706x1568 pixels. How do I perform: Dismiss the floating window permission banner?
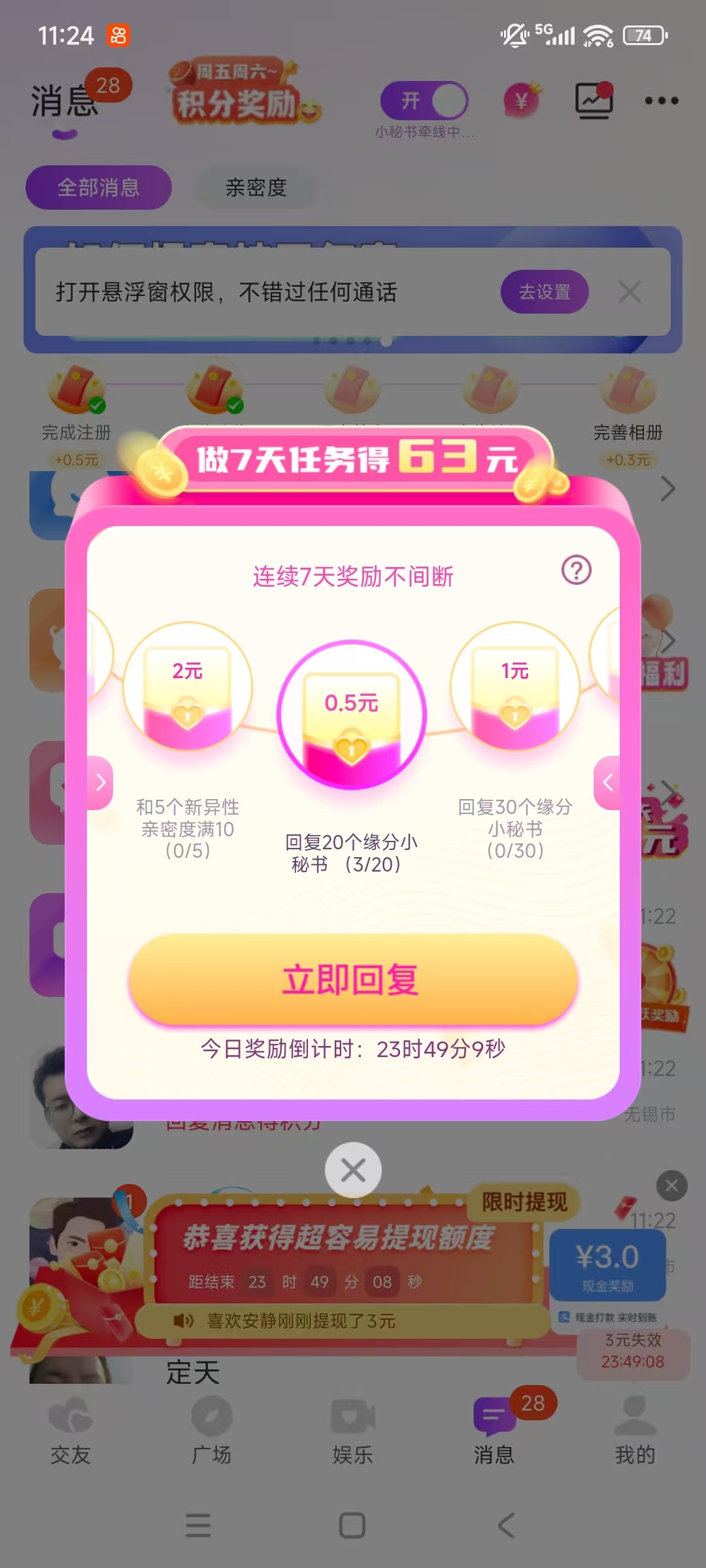point(630,292)
